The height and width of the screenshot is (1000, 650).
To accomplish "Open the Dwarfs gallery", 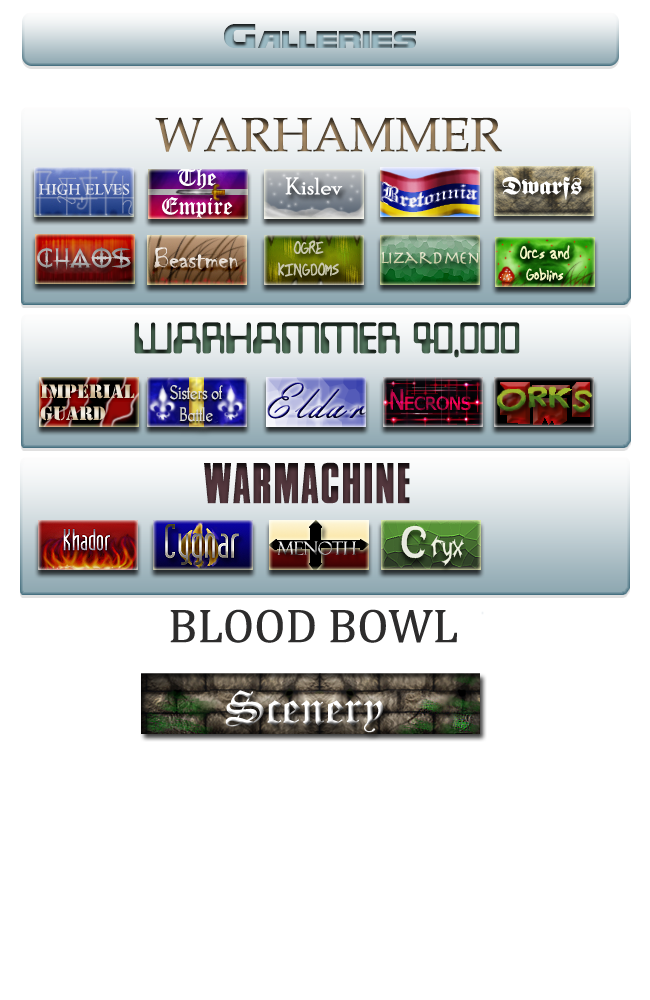I will point(543,190).
